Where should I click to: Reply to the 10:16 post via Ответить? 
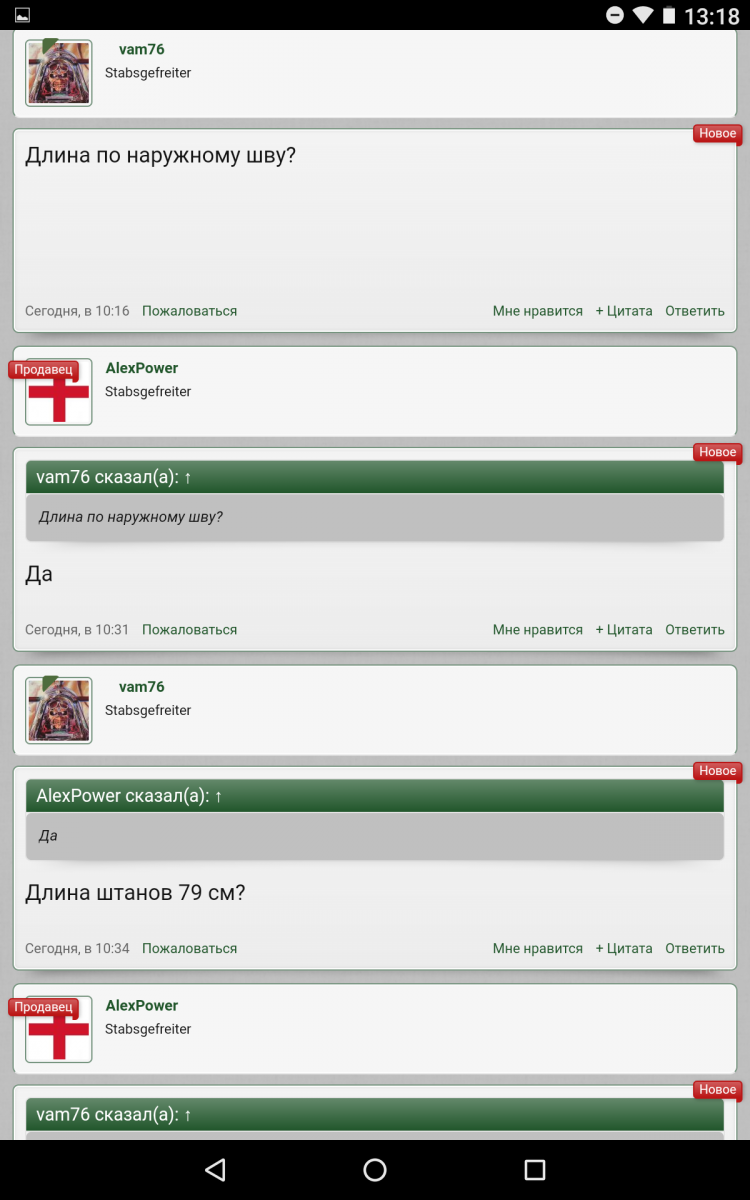[694, 311]
